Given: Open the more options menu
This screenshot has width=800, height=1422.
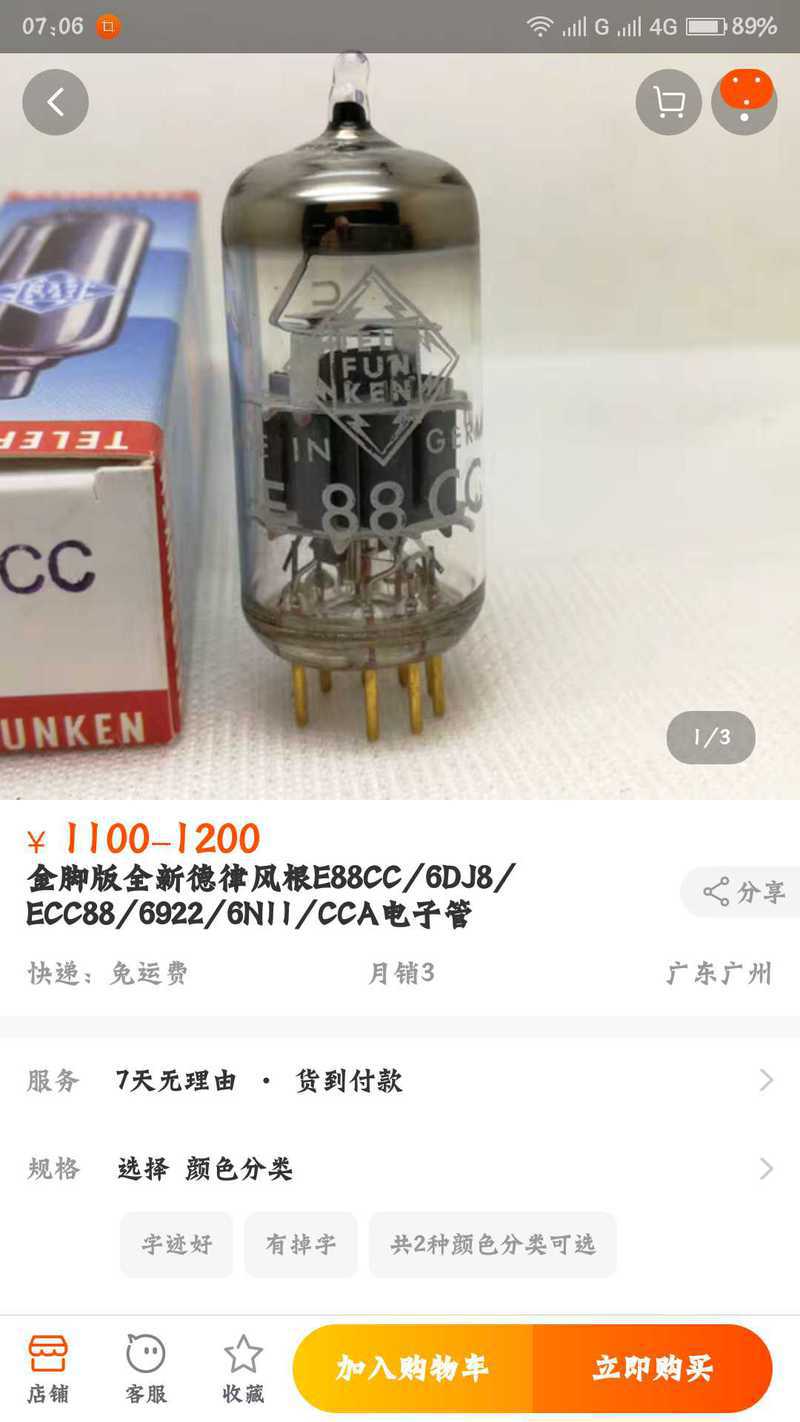Looking at the screenshot, I should [x=744, y=102].
